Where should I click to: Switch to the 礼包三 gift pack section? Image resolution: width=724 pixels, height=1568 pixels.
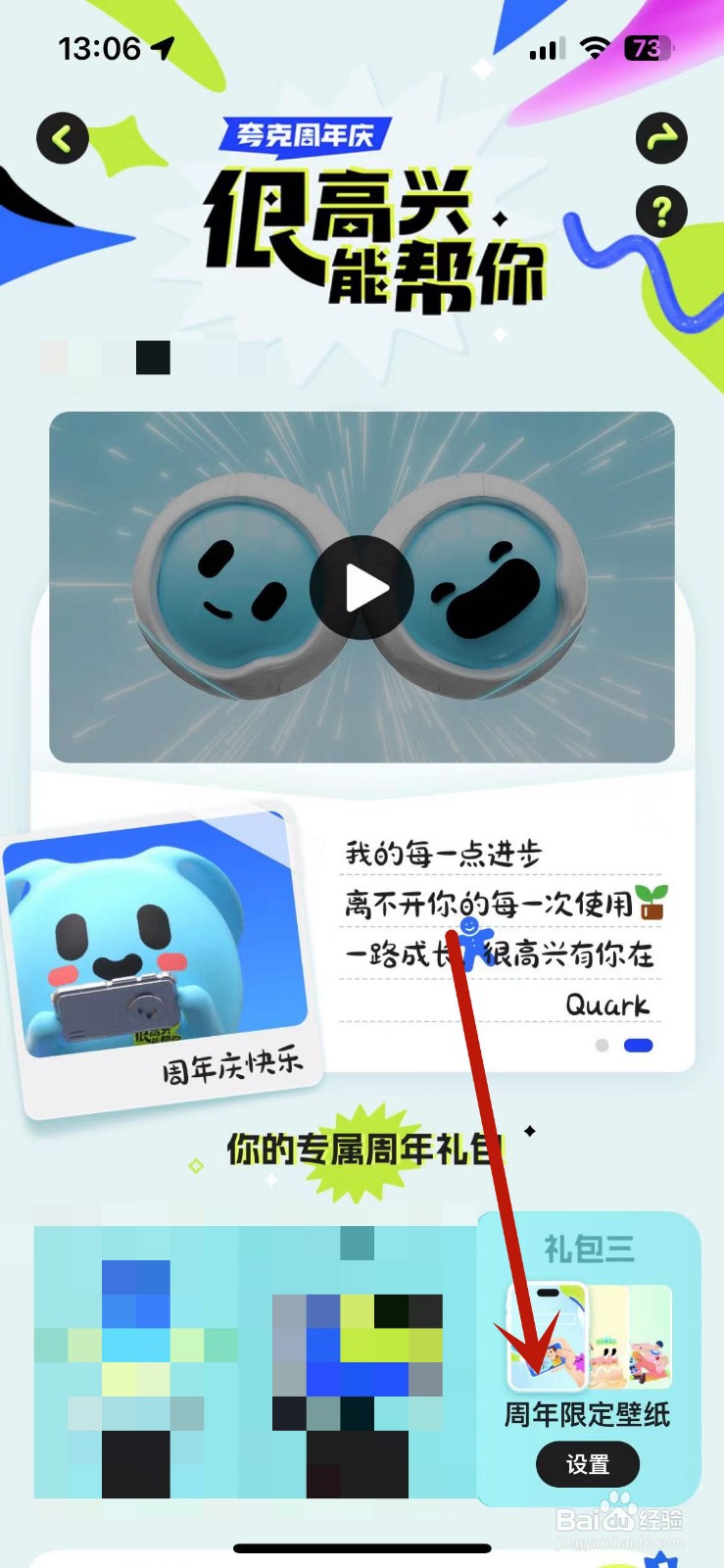pos(588,1247)
